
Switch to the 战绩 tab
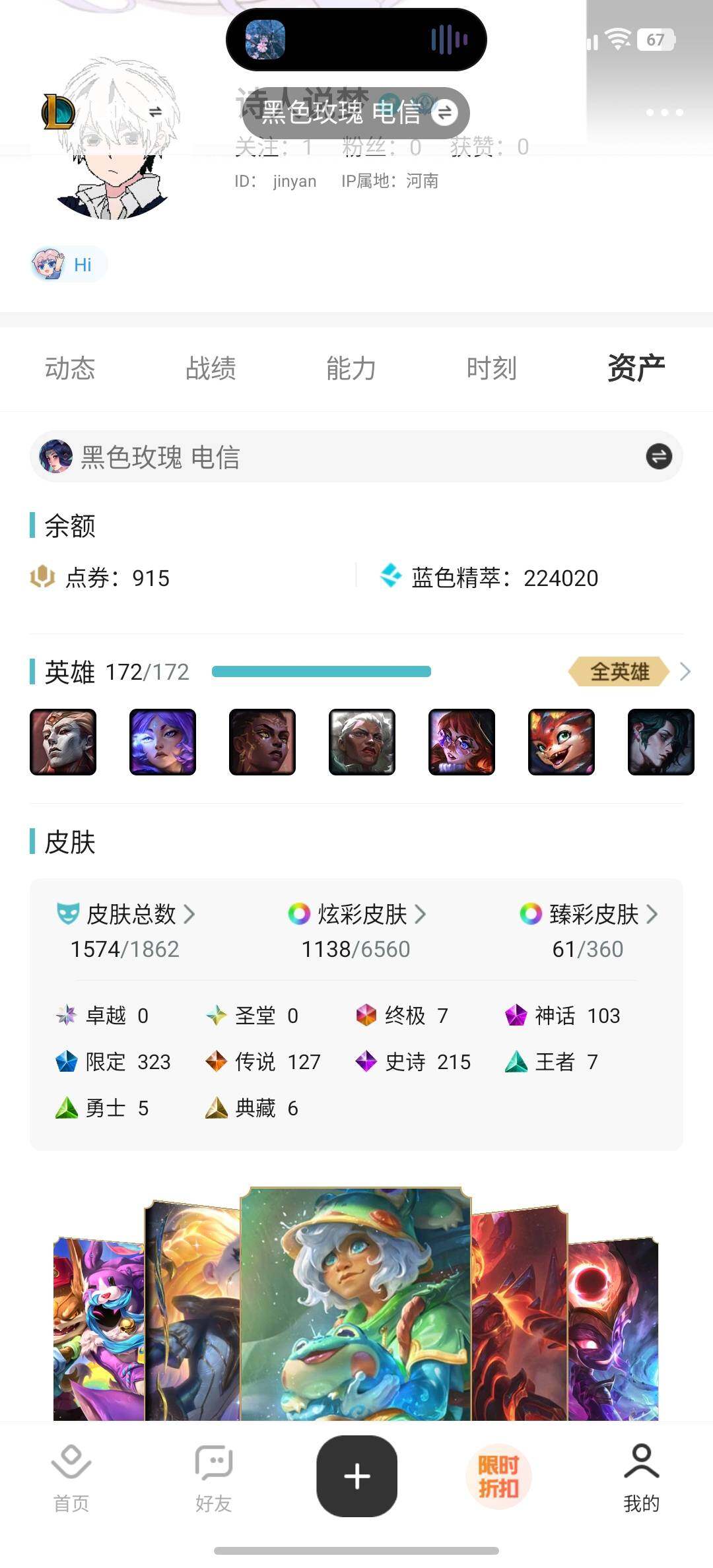[x=211, y=368]
